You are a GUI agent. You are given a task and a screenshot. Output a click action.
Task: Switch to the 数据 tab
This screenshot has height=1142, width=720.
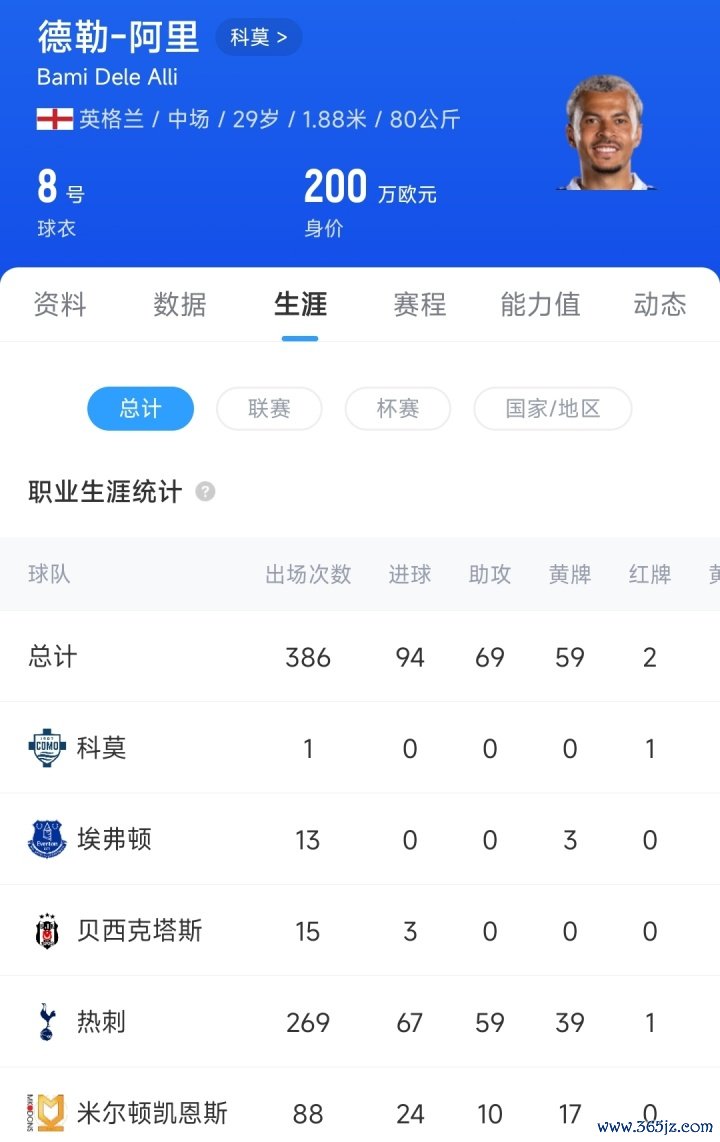pyautogui.click(x=180, y=304)
